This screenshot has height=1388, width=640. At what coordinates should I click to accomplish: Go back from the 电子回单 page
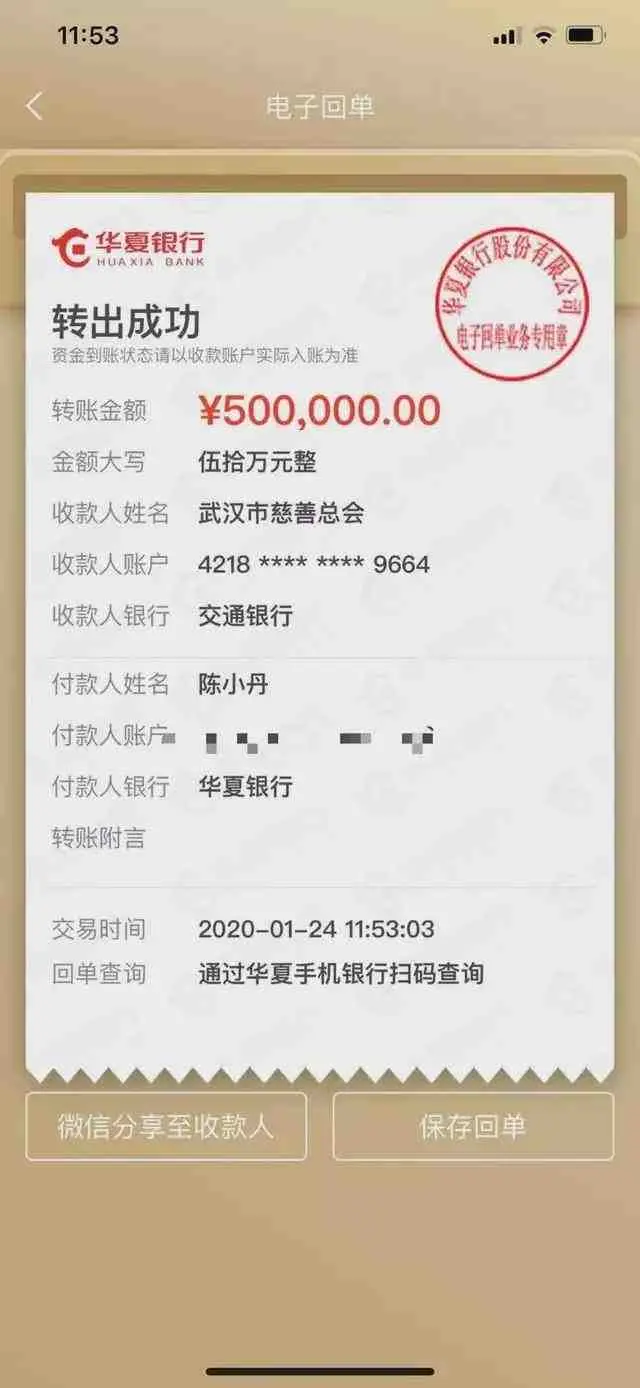[x=35, y=106]
